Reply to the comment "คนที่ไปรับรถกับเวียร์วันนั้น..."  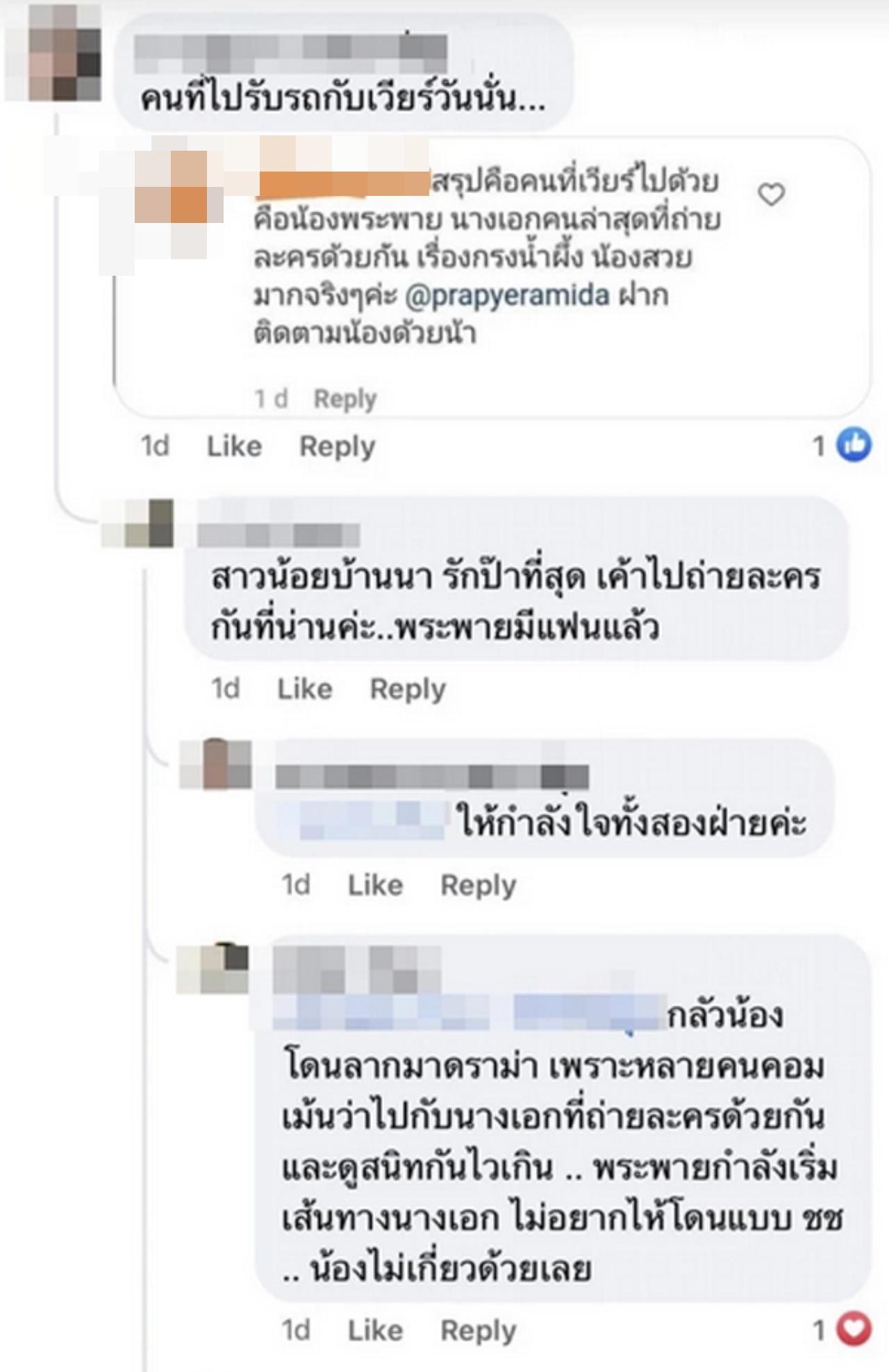coord(337,447)
